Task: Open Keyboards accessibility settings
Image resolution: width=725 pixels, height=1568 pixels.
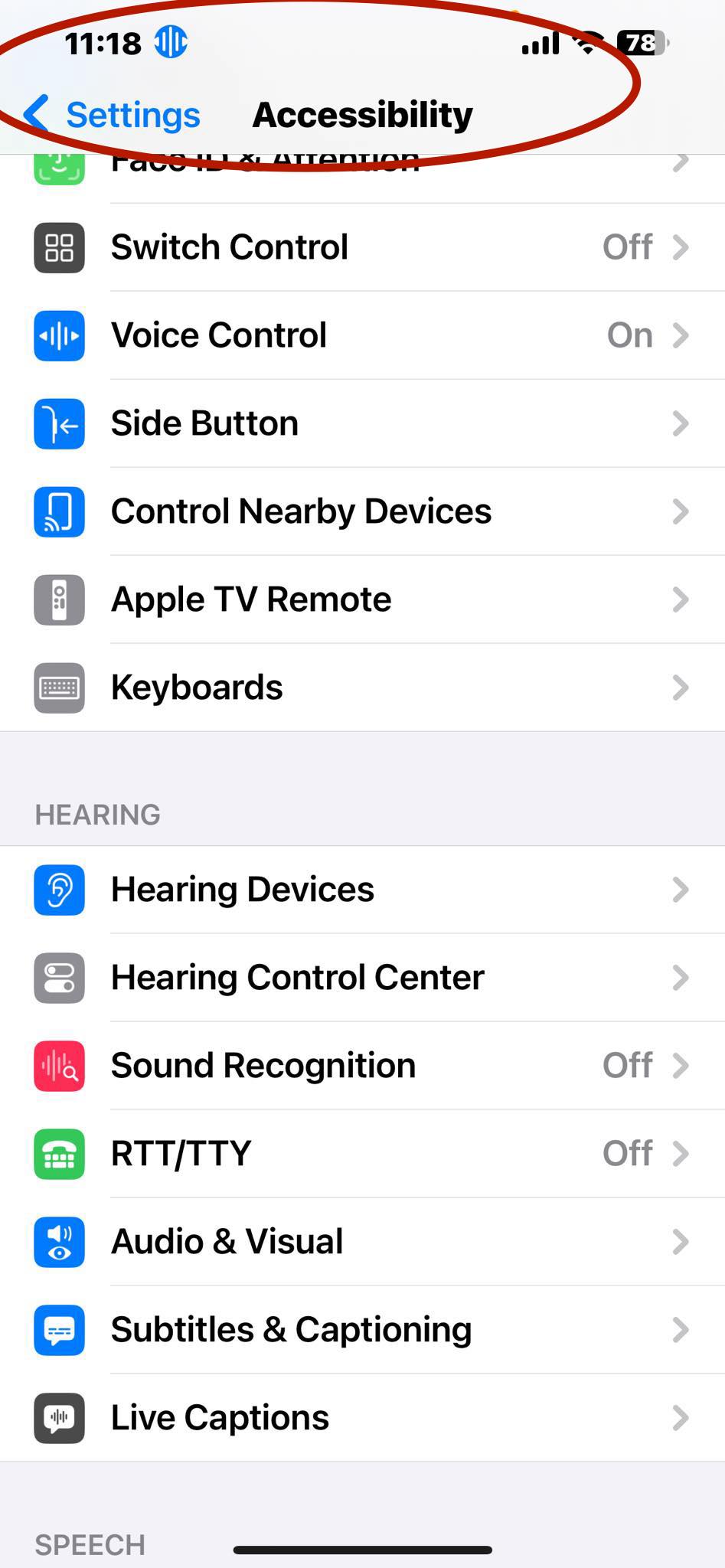Action: (361, 688)
